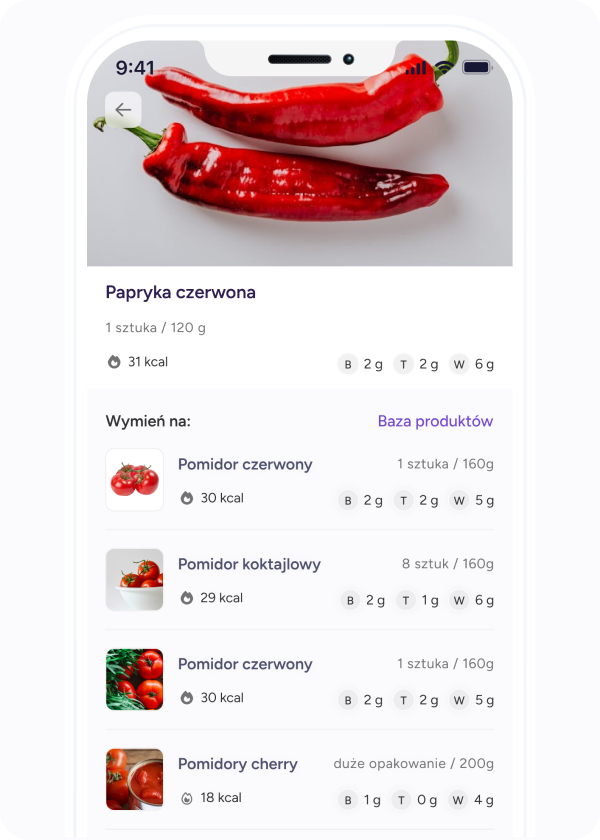Choose Pomidory cherry from the list

(238, 765)
